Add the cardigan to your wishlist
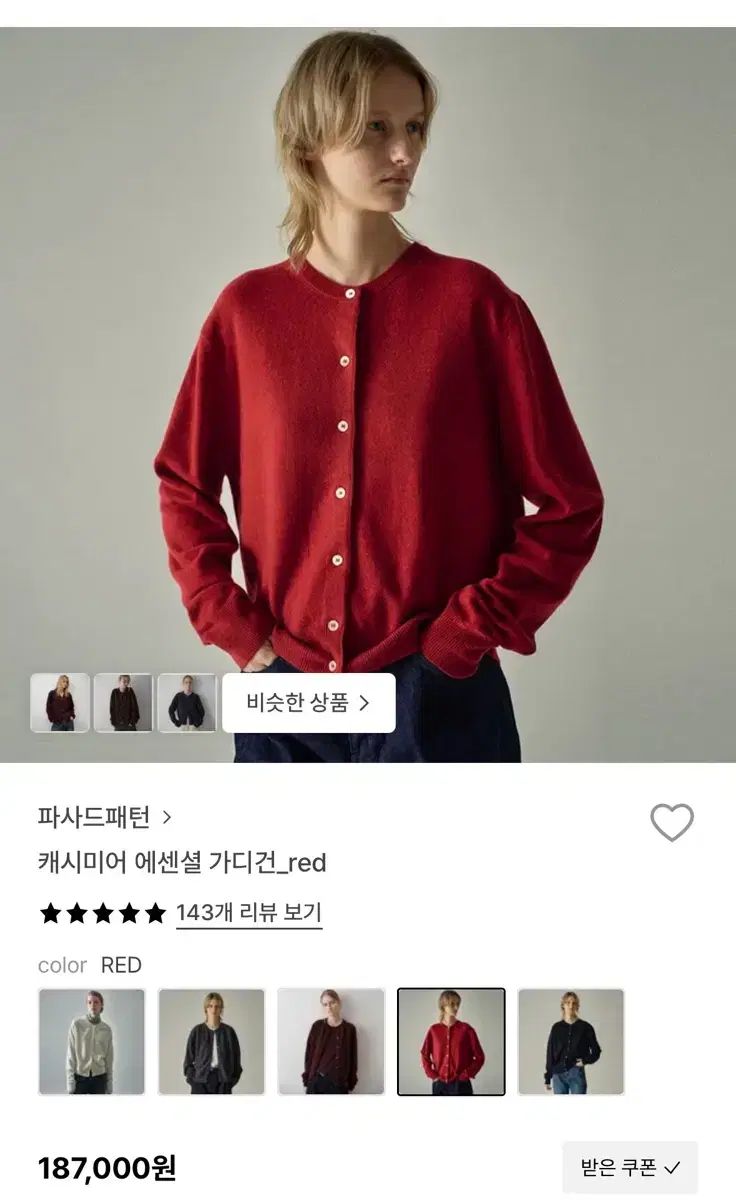 pyautogui.click(x=672, y=823)
